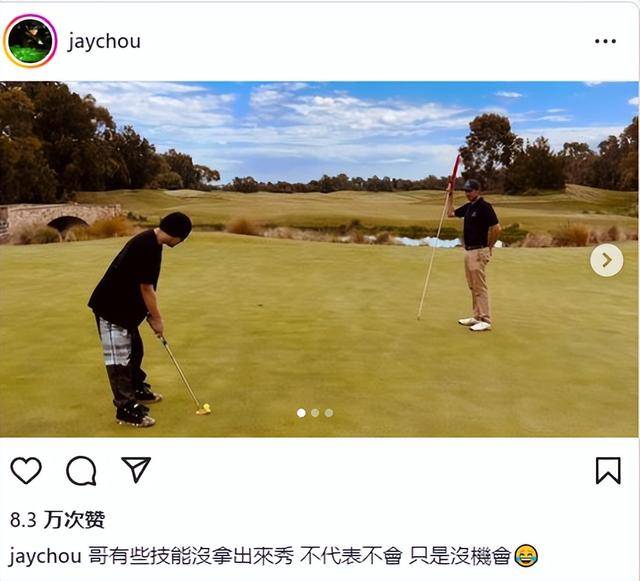Open the comments bubble
Viewport: 640px width, 581px height.
[81, 470]
